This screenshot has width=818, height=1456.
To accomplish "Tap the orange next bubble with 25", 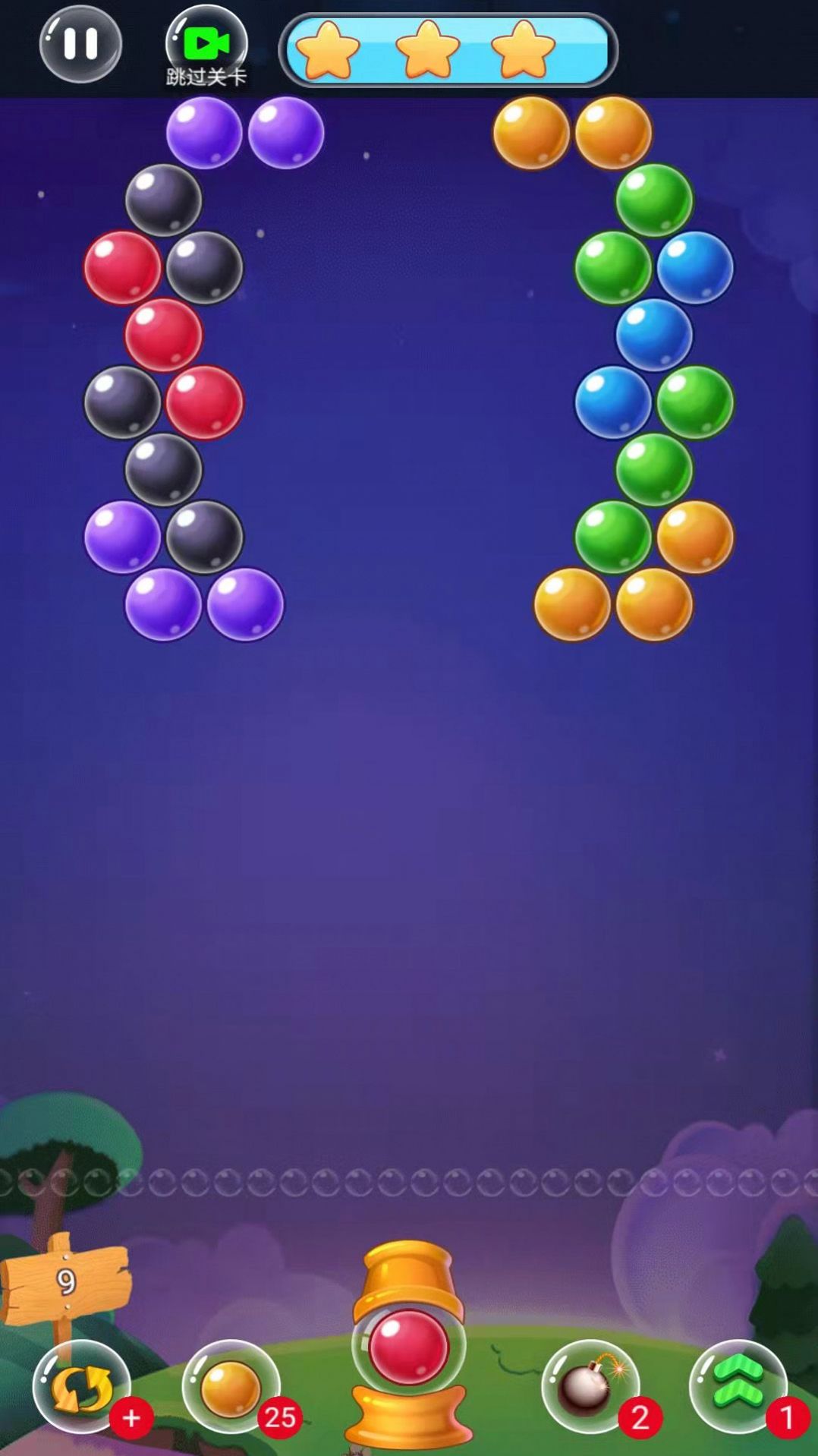I will pos(231,1386).
